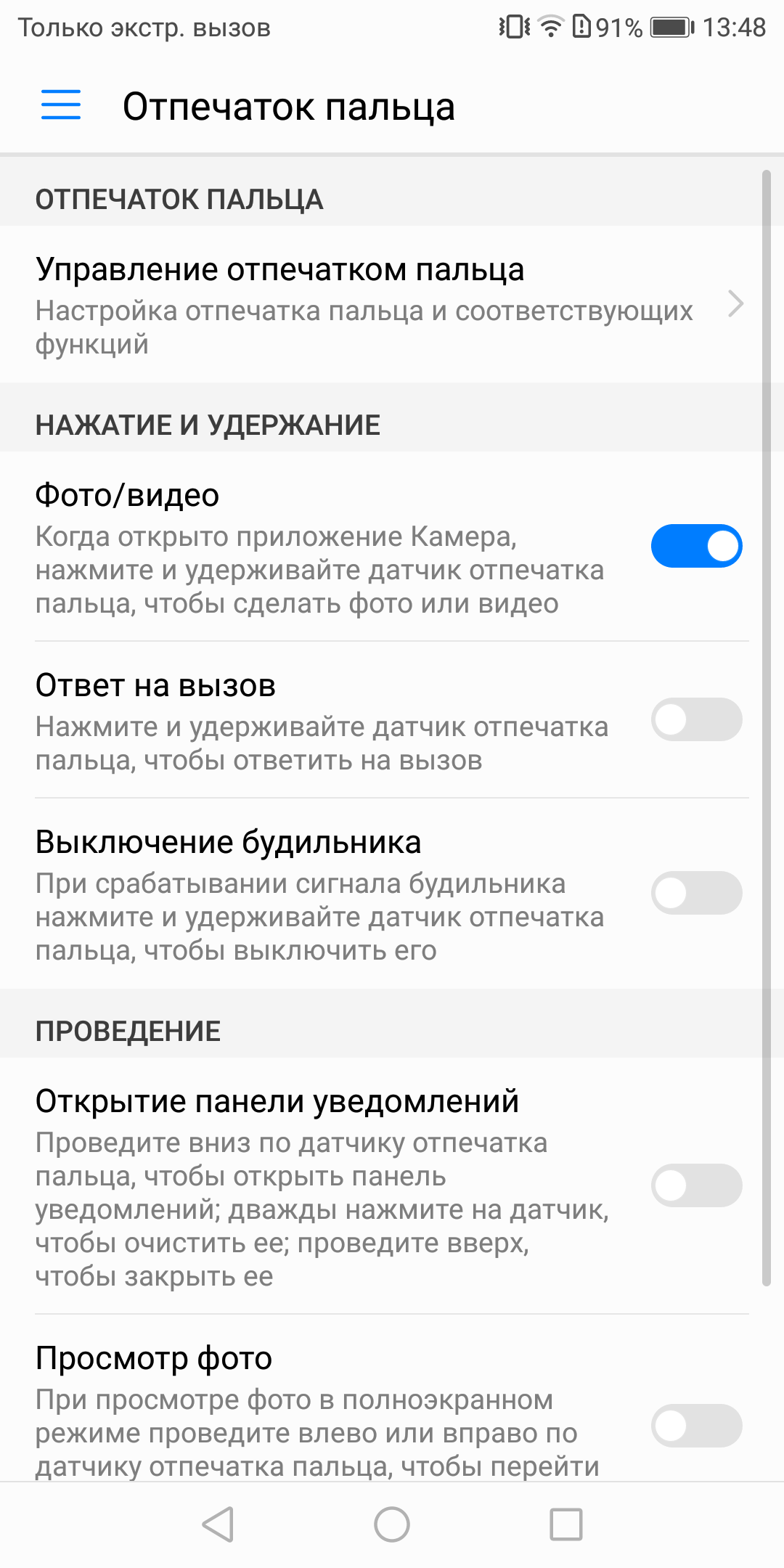Enable Открытие панели уведомлений switch

[696, 1185]
